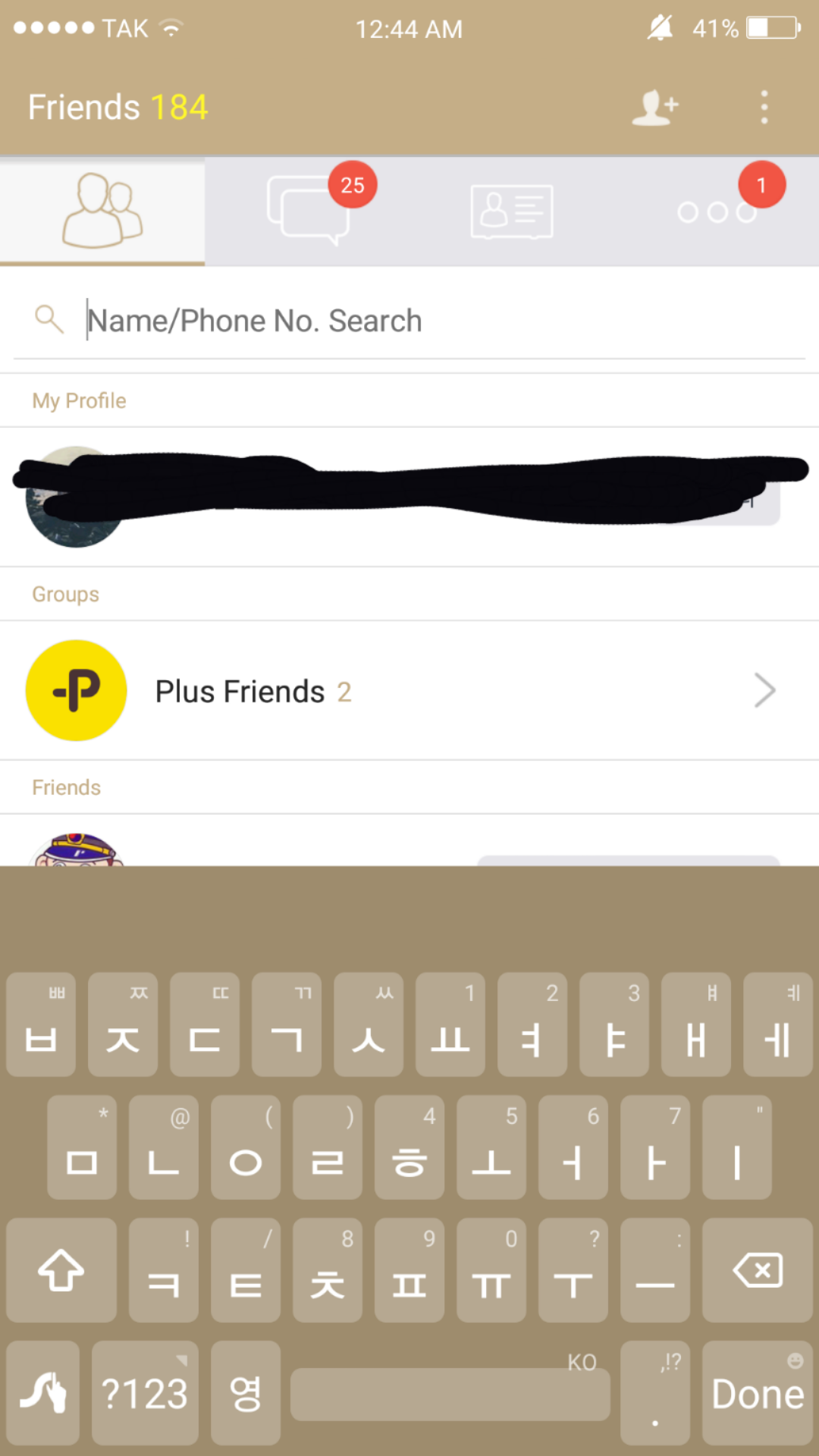819x1456 pixels.
Task: Tap the backspace key
Action: click(758, 1270)
